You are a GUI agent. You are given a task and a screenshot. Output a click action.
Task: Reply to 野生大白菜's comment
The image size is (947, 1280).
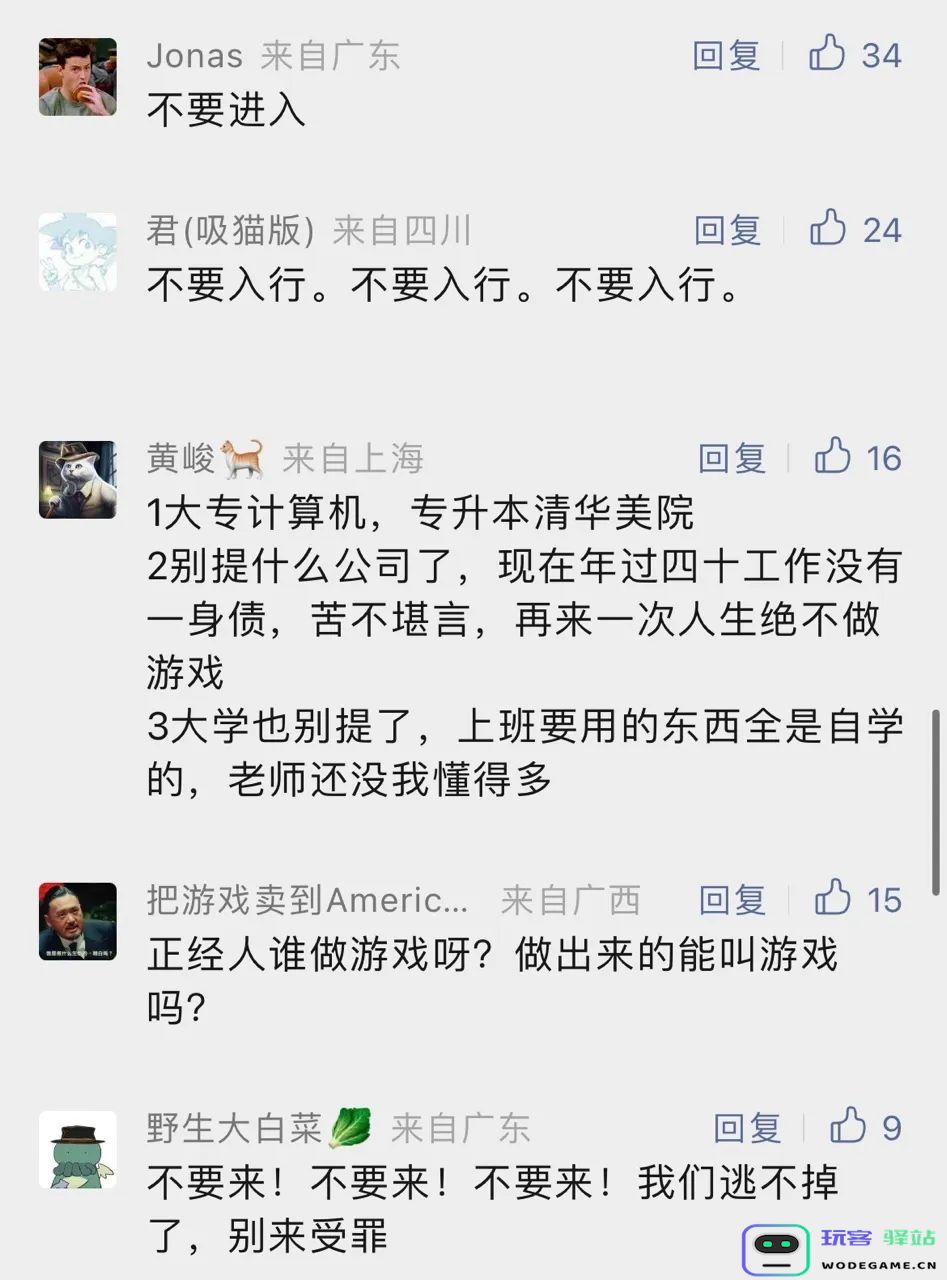tap(747, 1128)
